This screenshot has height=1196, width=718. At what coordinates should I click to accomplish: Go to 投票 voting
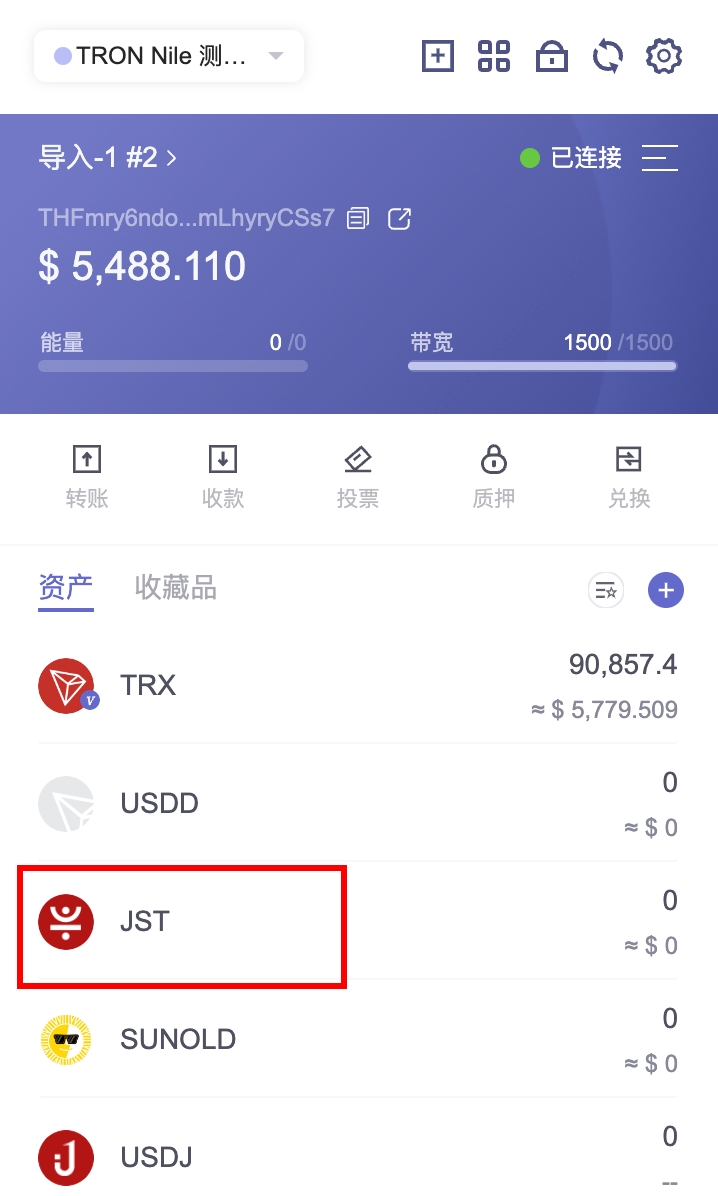358,477
